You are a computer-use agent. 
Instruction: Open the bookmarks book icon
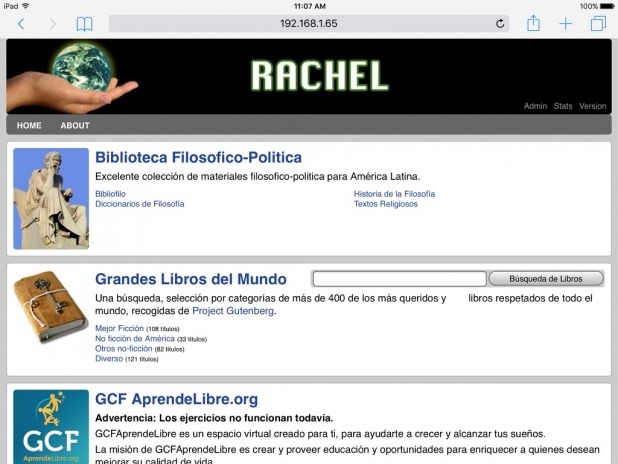click(84, 23)
